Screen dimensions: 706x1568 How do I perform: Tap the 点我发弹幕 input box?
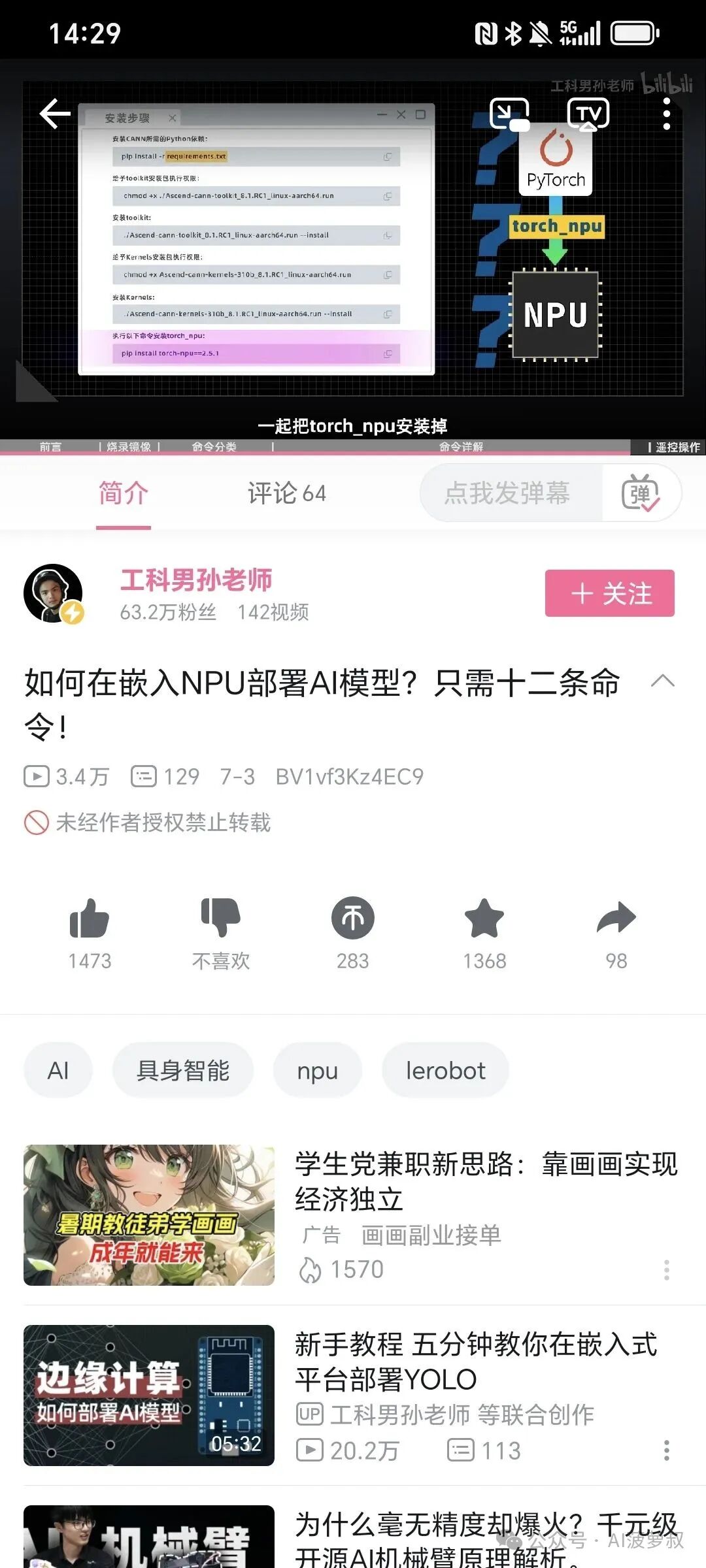pyautogui.click(x=507, y=493)
